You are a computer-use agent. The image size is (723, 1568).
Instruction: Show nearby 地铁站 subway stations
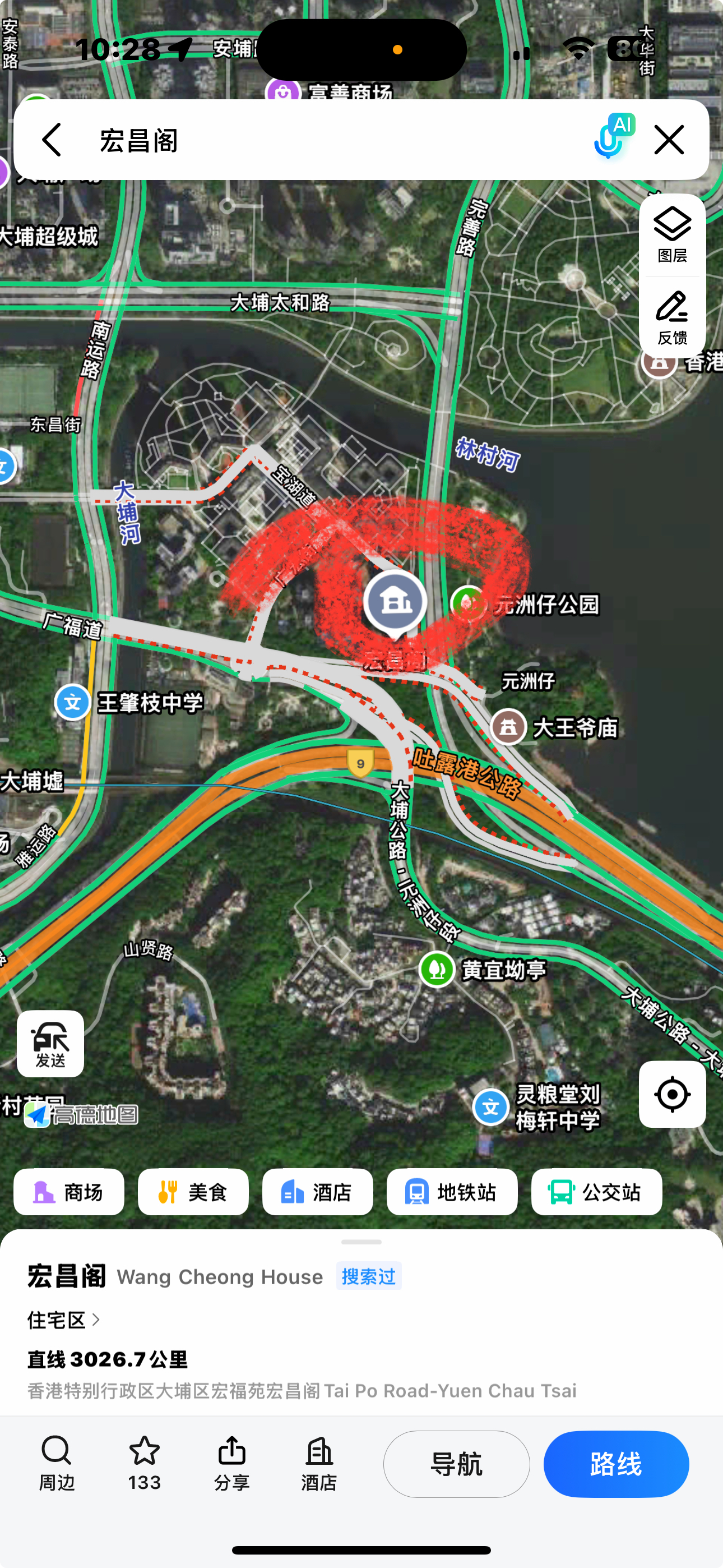click(452, 1192)
